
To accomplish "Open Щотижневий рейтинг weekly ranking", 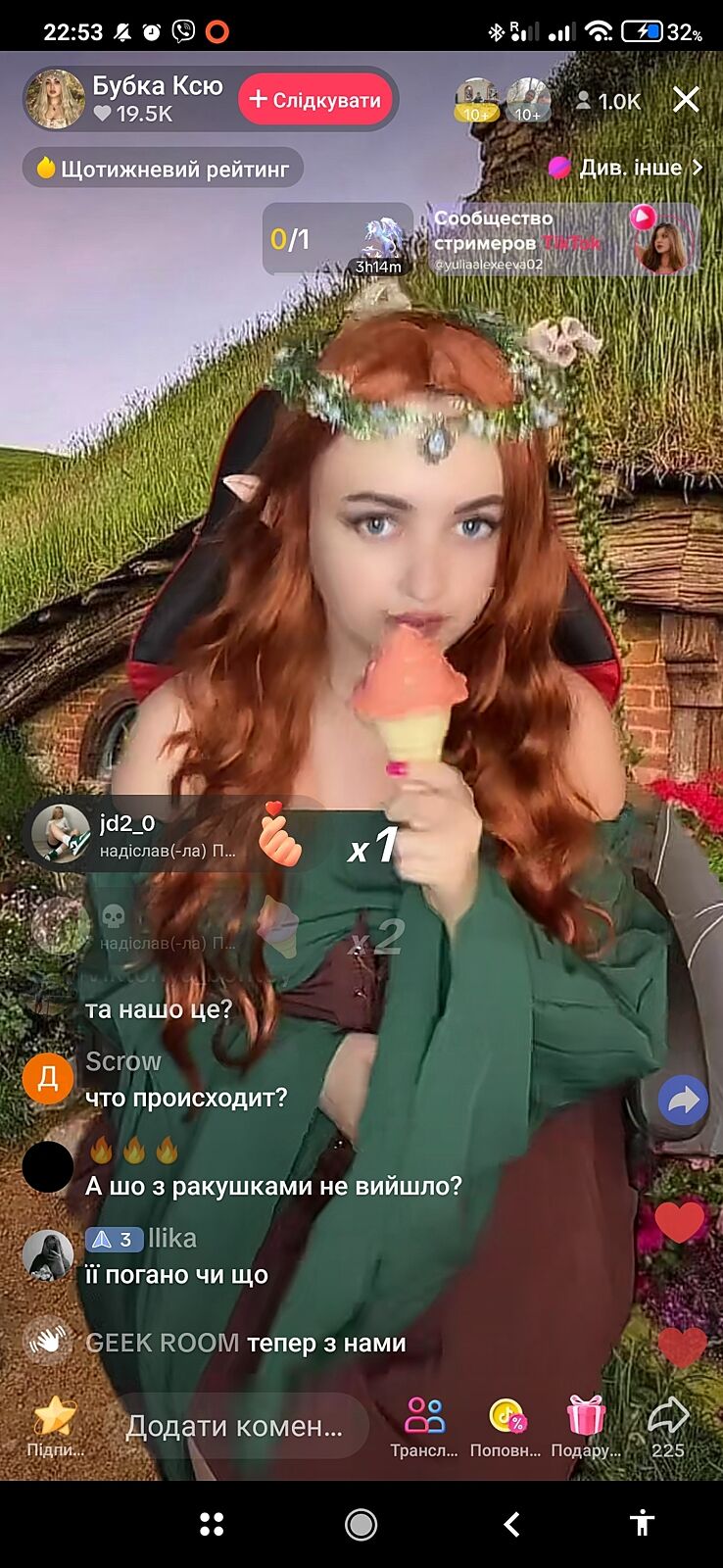I will coord(164,169).
